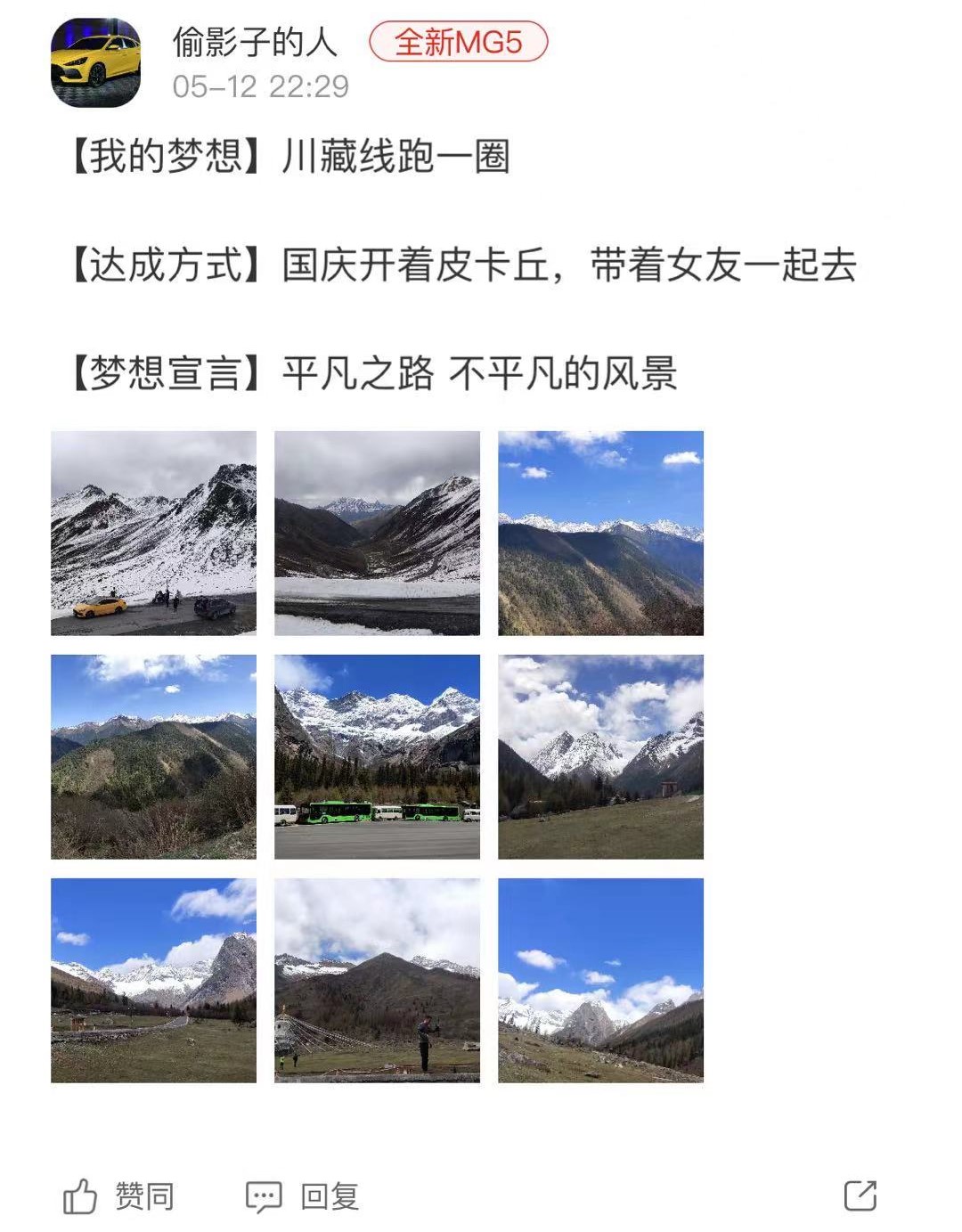The width and height of the screenshot is (962, 1232).
Task: Open photo with winding path in grassland
Action: click(153, 980)
